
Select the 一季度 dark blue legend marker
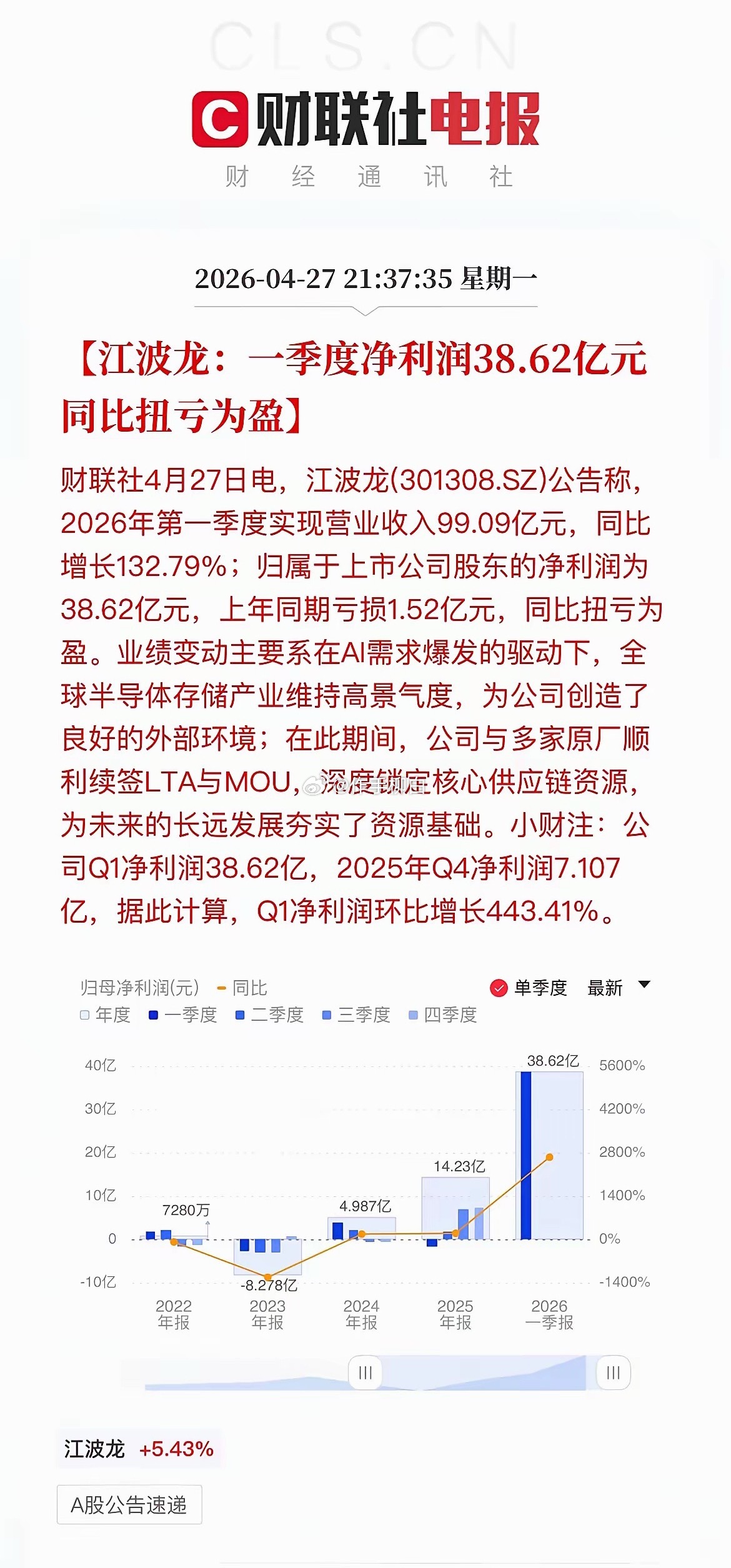(x=152, y=1016)
